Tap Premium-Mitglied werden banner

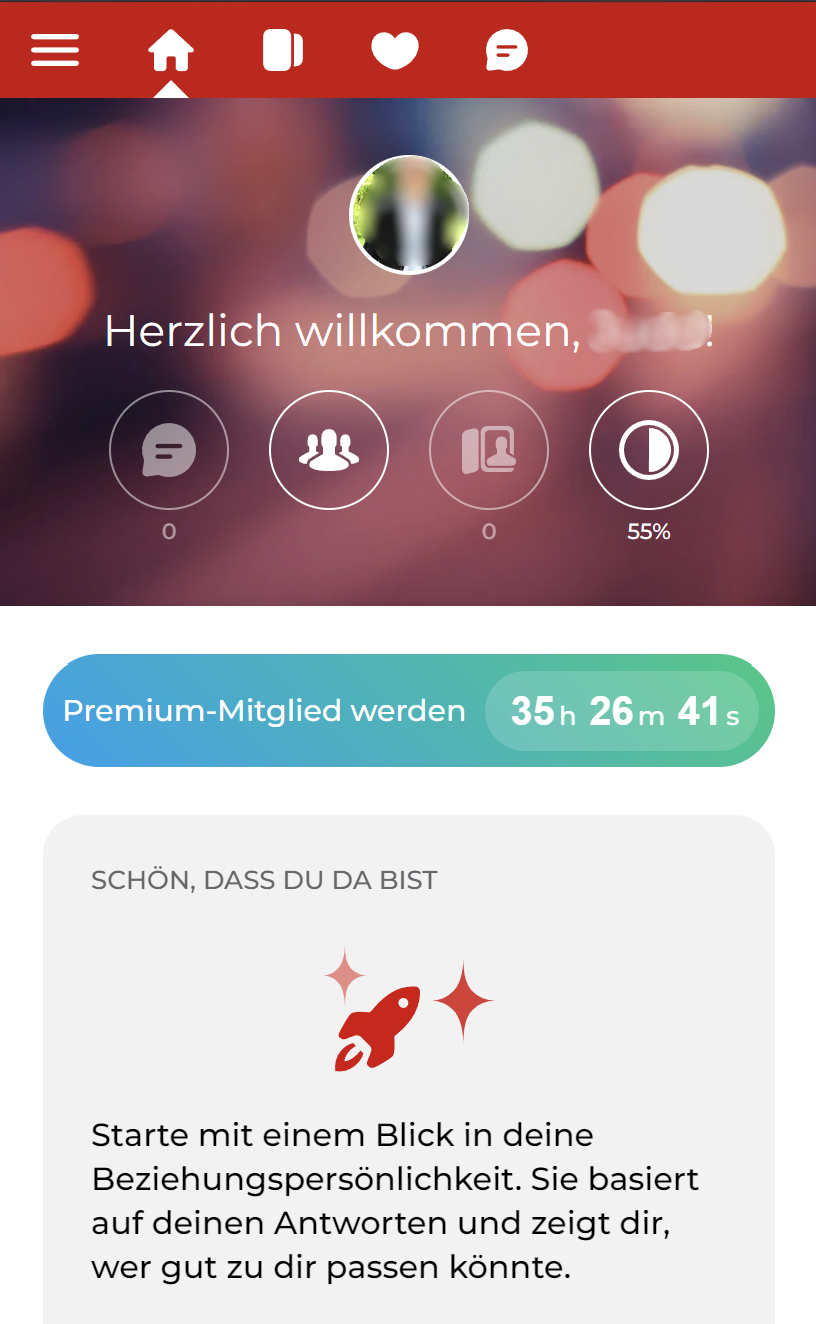click(265, 711)
